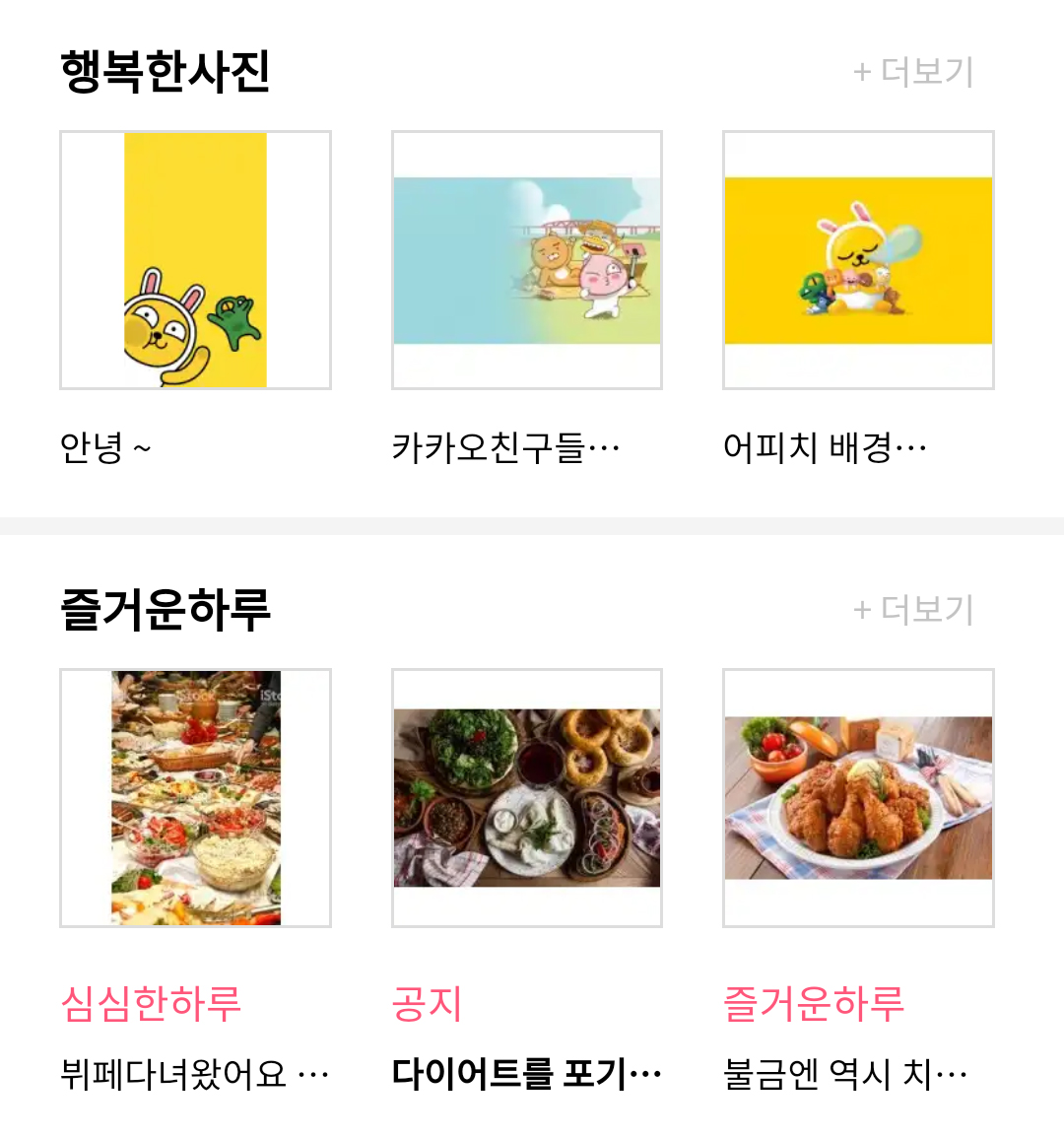1064x1138 pixels.
Task: View the 불금엔 역시 fried chicken post
Action: (x=858, y=798)
